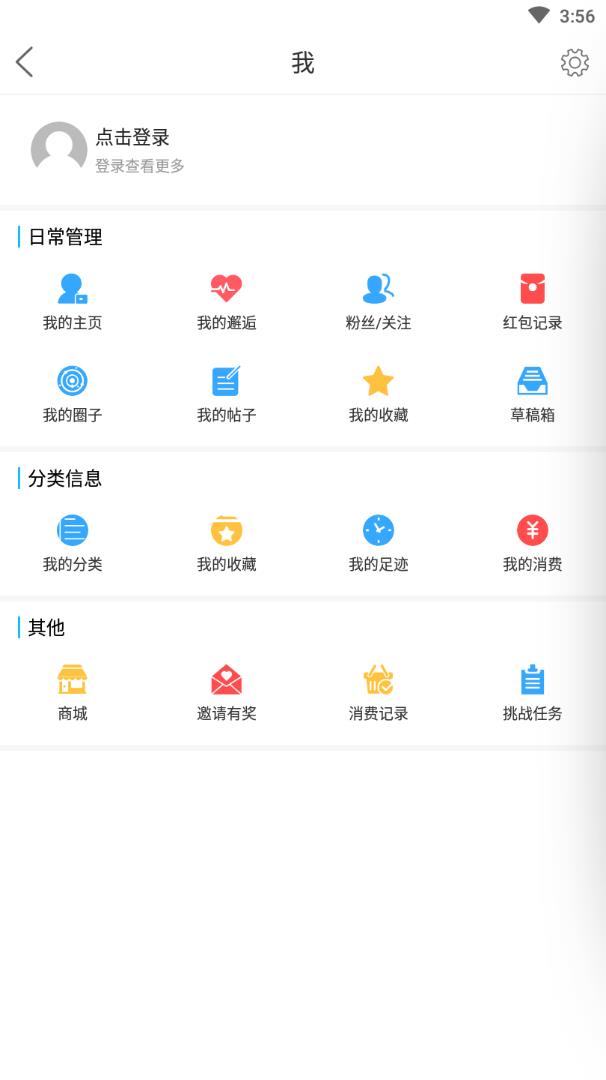Open 我的主页

coord(72,301)
